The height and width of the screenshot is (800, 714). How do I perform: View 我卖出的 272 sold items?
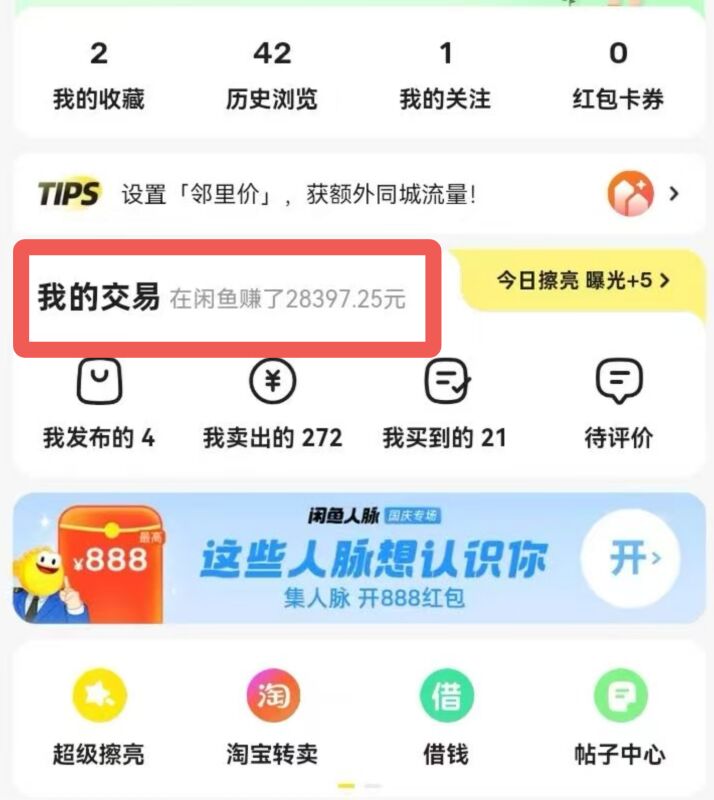pos(272,405)
